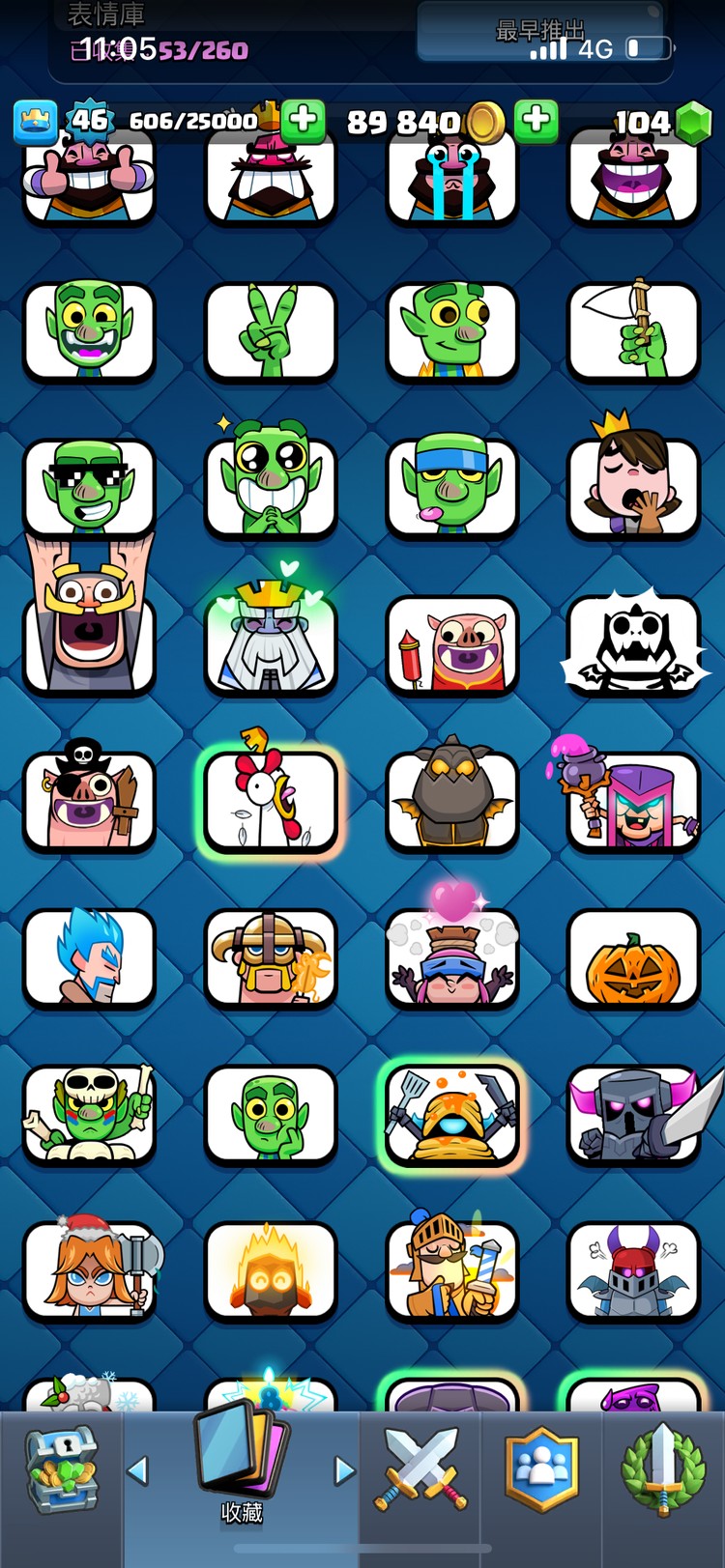Select the skeleton dragon emote

pos(633,644)
